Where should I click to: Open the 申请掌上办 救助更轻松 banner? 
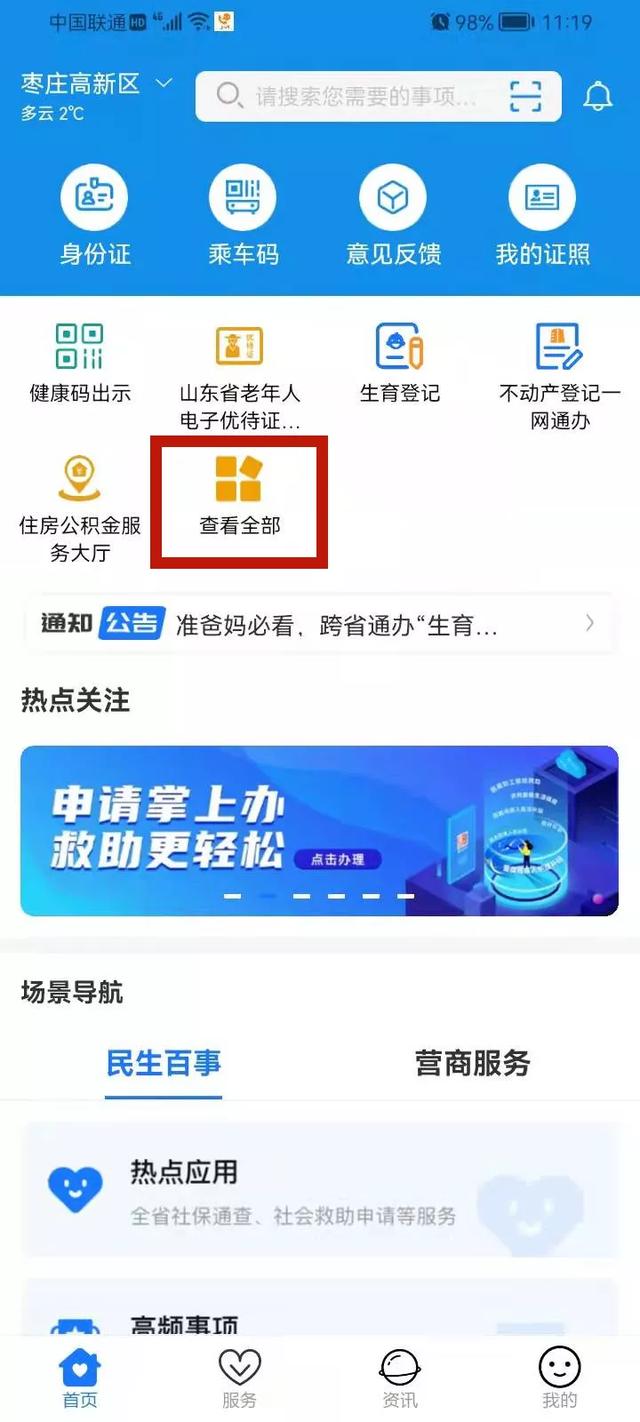click(320, 830)
